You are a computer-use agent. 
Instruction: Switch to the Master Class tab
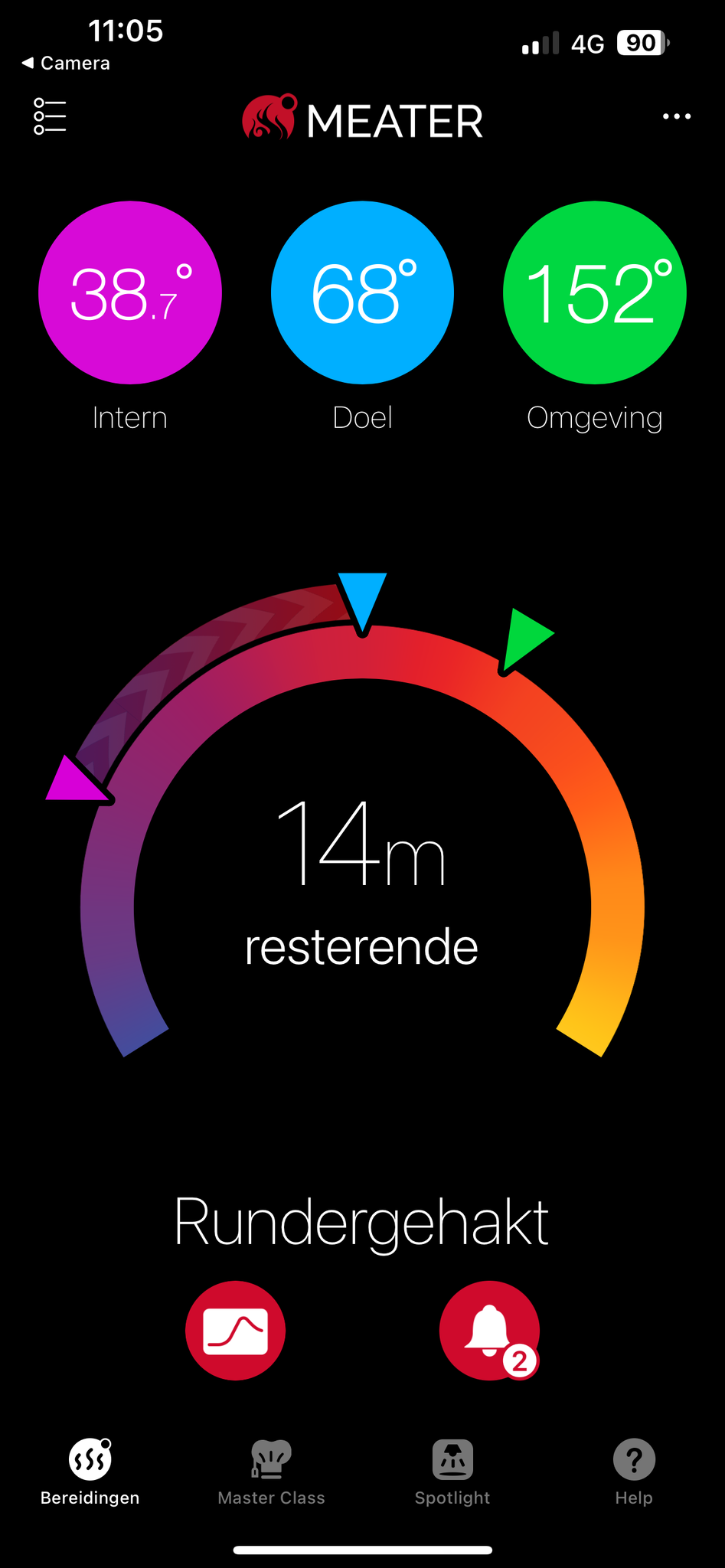[271, 1472]
